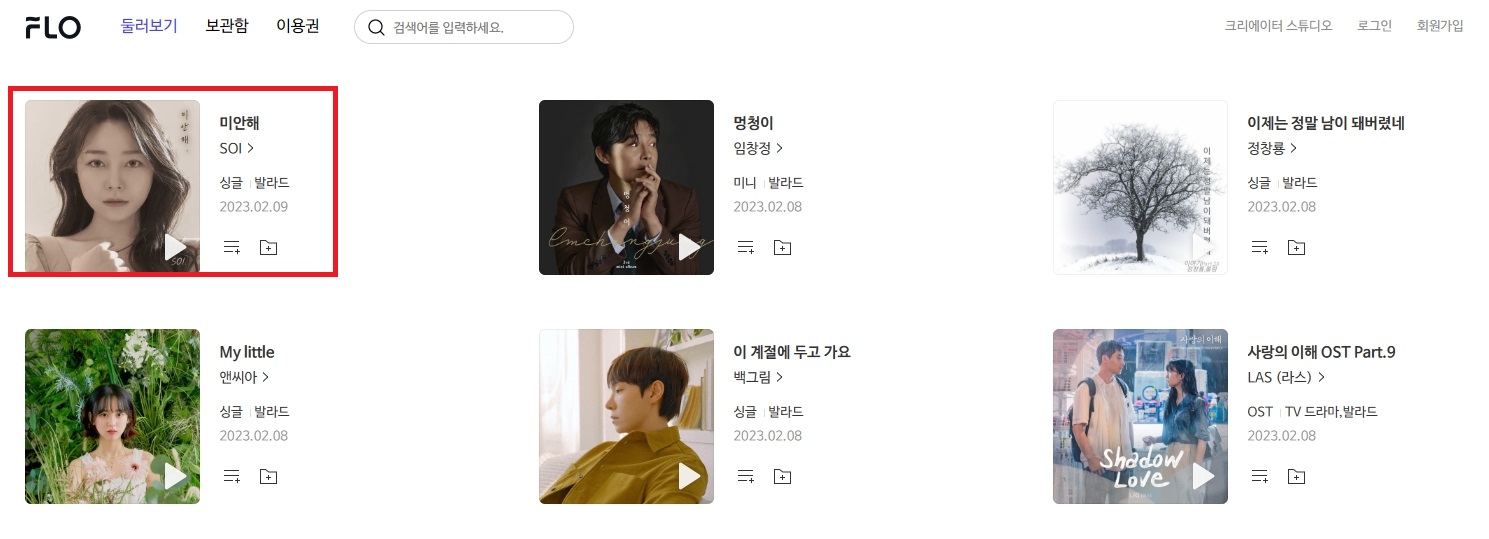Tap 로그인 to sign in

click(x=1374, y=26)
